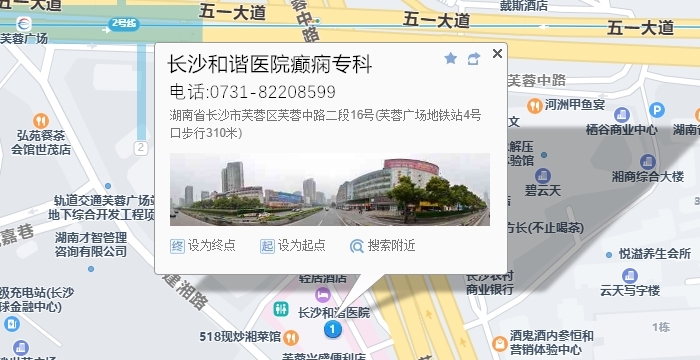Select the blue map marker numbered 1
This screenshot has height=360, width=700.
332,330
